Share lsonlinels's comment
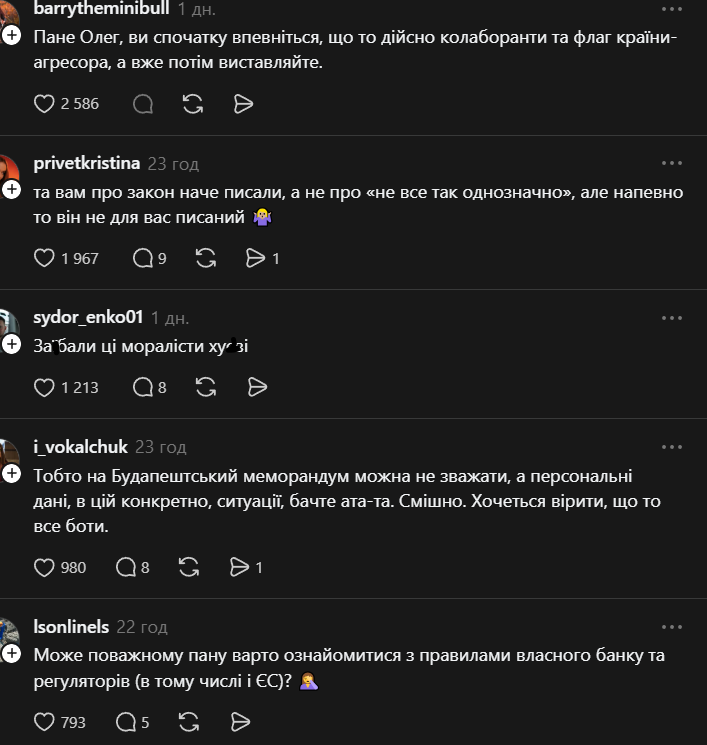Viewport: 707px width, 745px height. point(240,721)
